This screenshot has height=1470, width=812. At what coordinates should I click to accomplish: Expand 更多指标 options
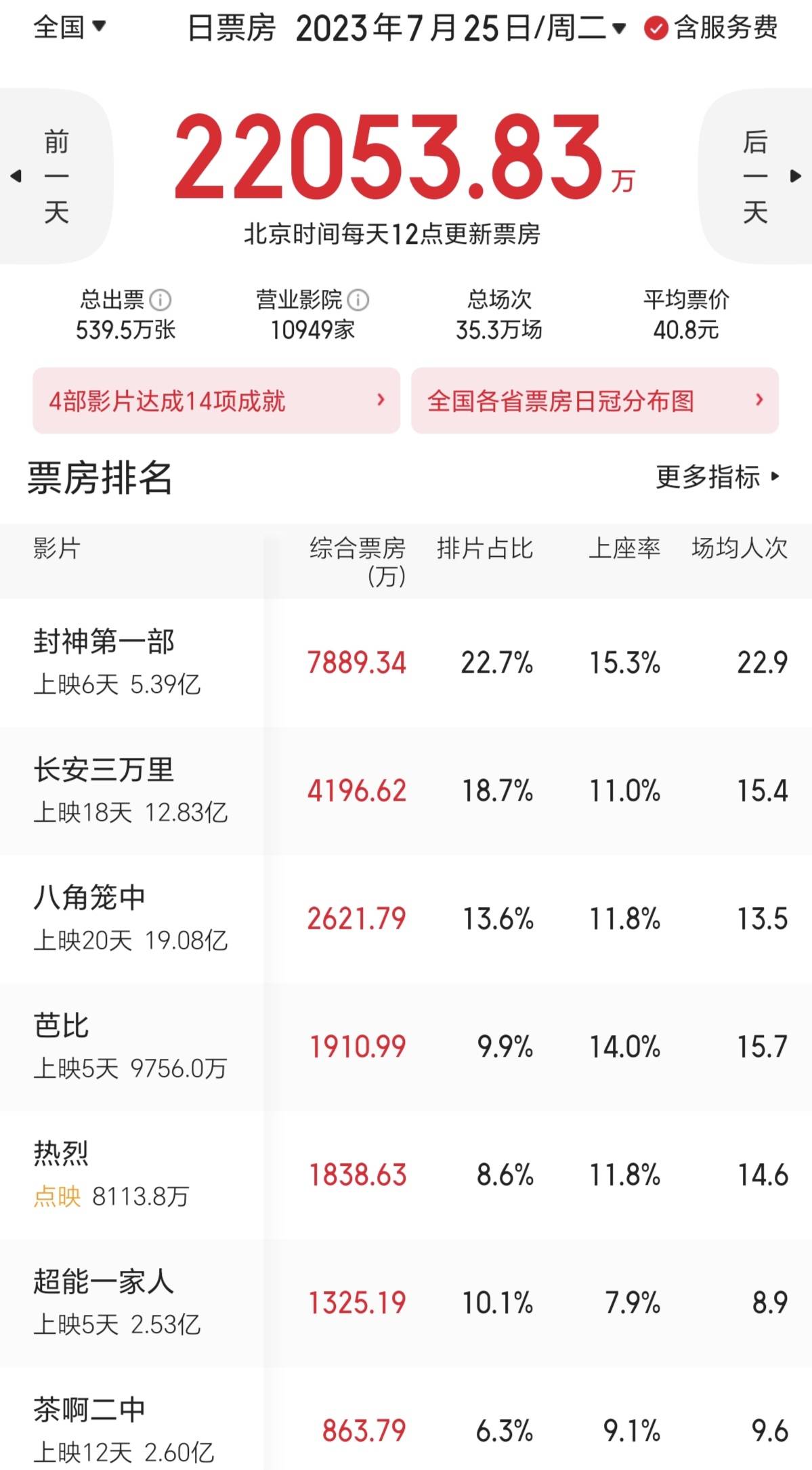(718, 477)
